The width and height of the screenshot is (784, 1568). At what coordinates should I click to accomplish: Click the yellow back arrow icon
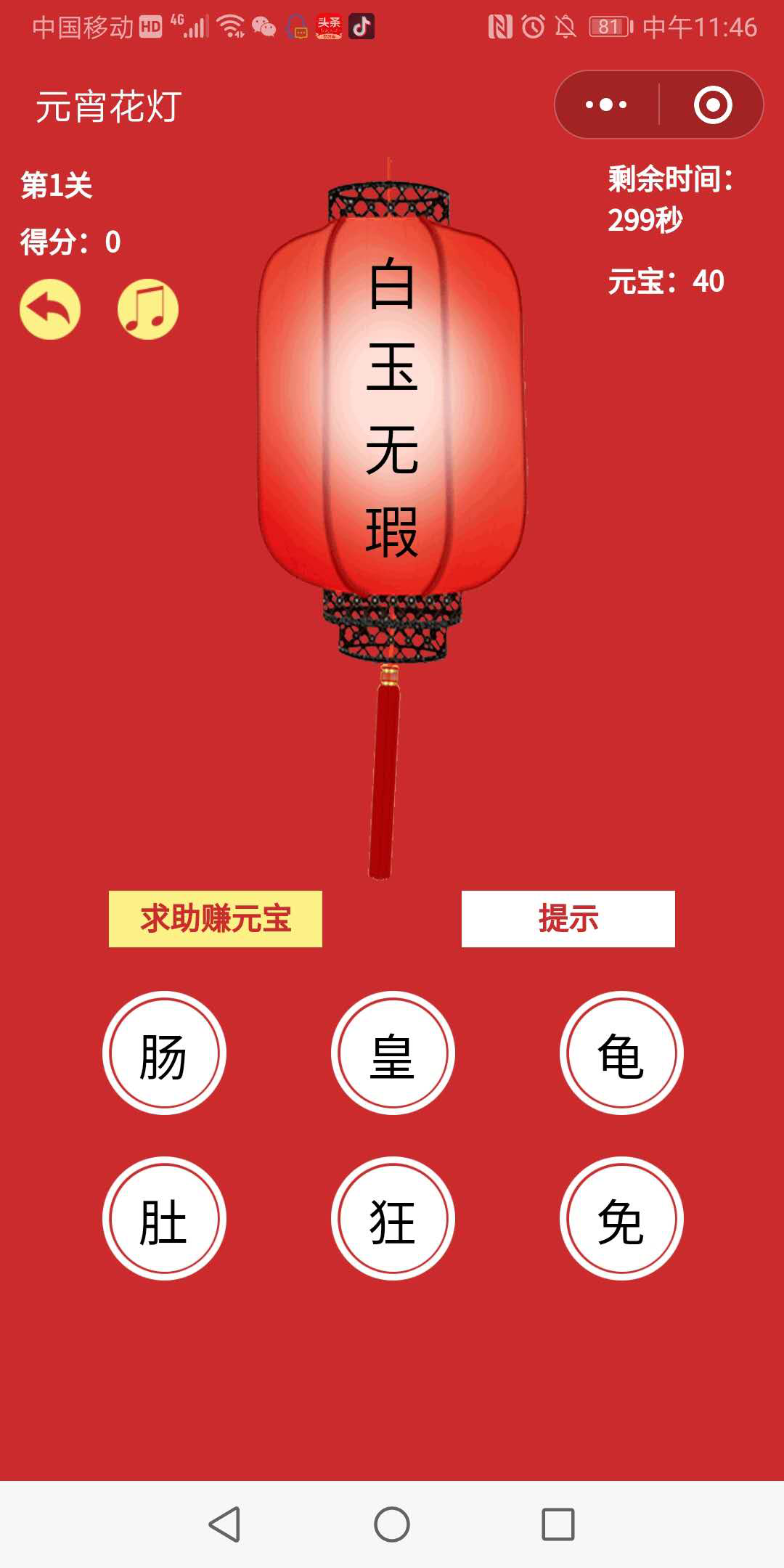coord(49,308)
